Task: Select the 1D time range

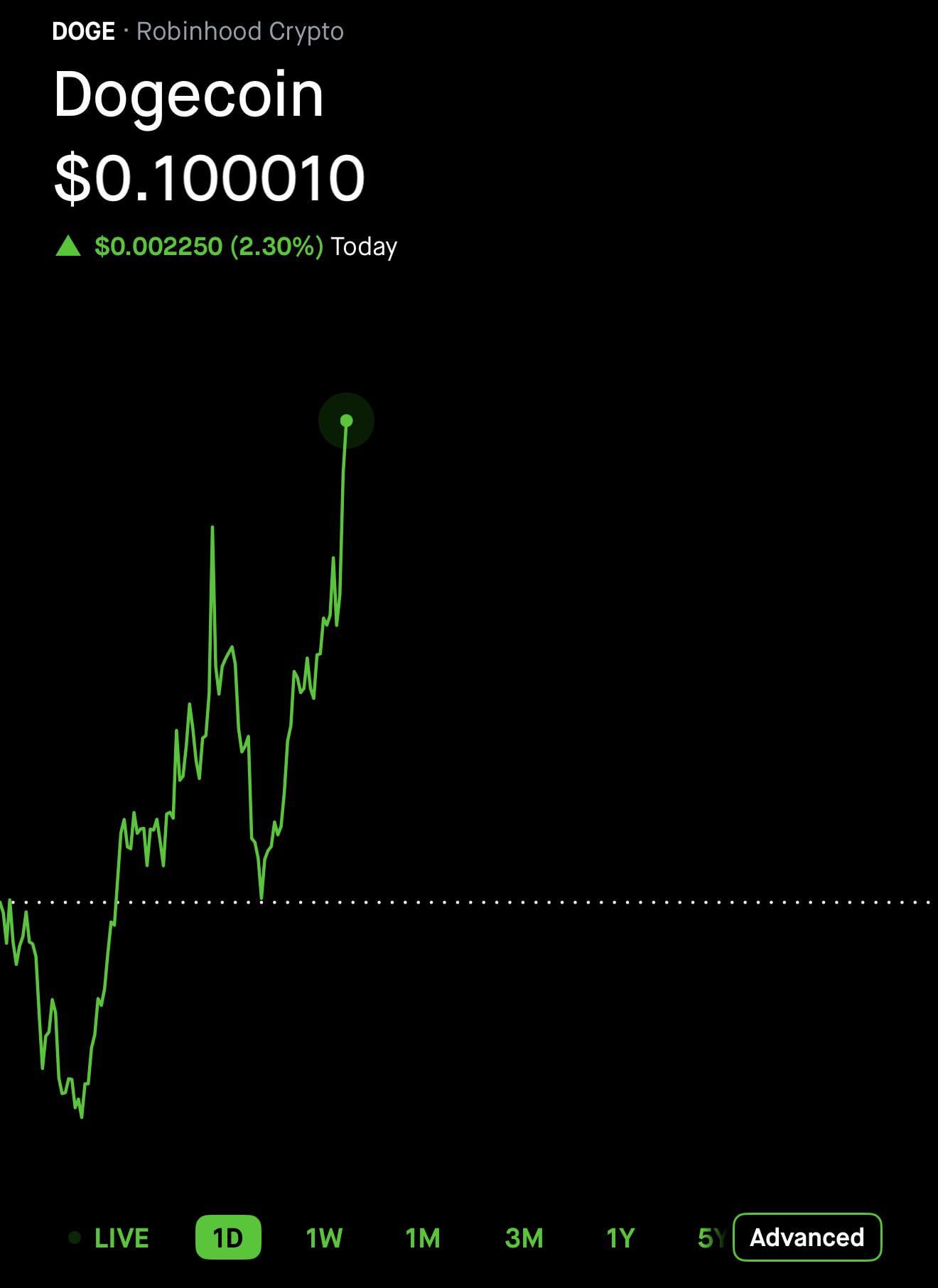Action: coord(228,1238)
